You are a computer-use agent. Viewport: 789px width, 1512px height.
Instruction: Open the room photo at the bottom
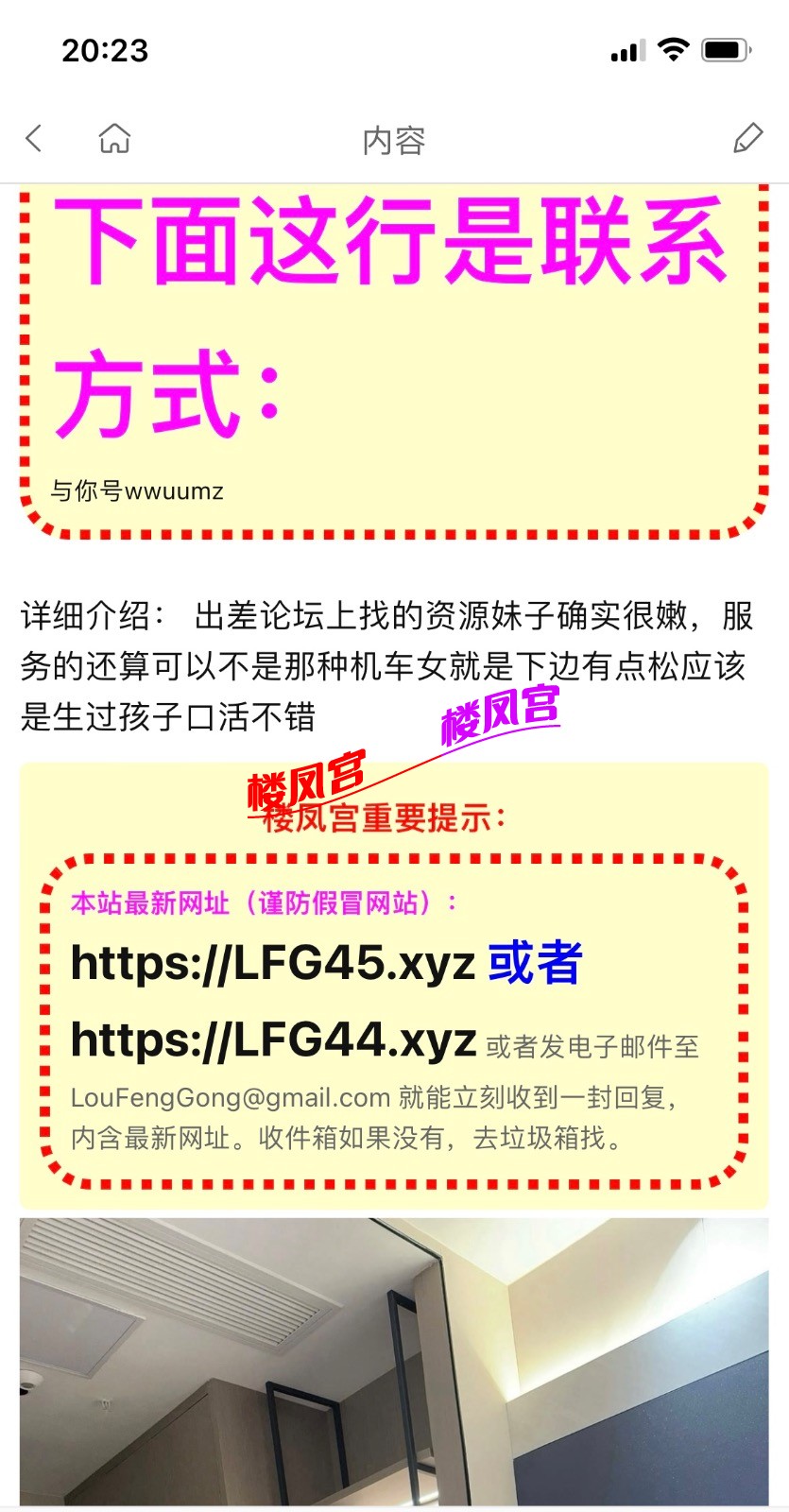point(394,1361)
